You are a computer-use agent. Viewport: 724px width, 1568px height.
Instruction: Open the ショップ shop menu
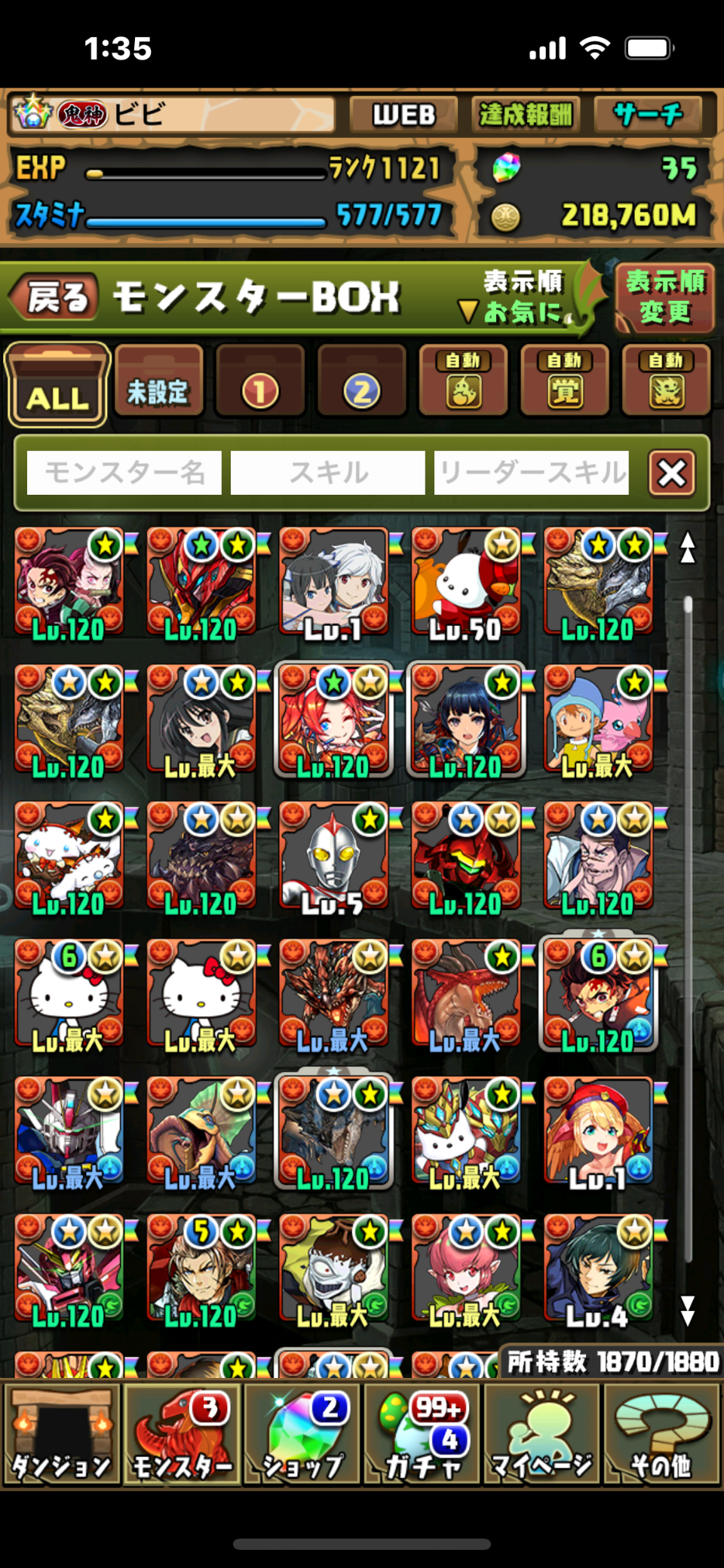tap(303, 1433)
